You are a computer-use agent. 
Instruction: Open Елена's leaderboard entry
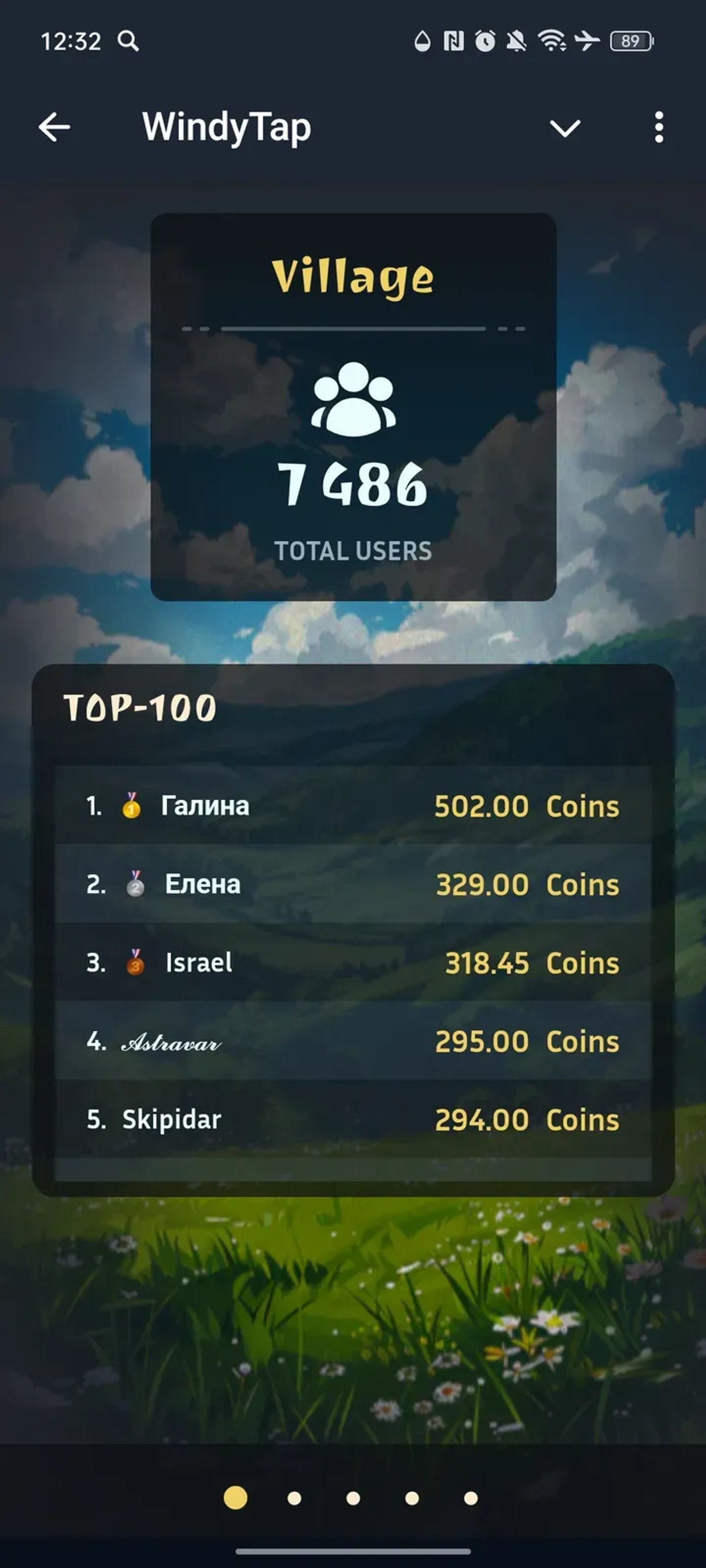coord(353,884)
